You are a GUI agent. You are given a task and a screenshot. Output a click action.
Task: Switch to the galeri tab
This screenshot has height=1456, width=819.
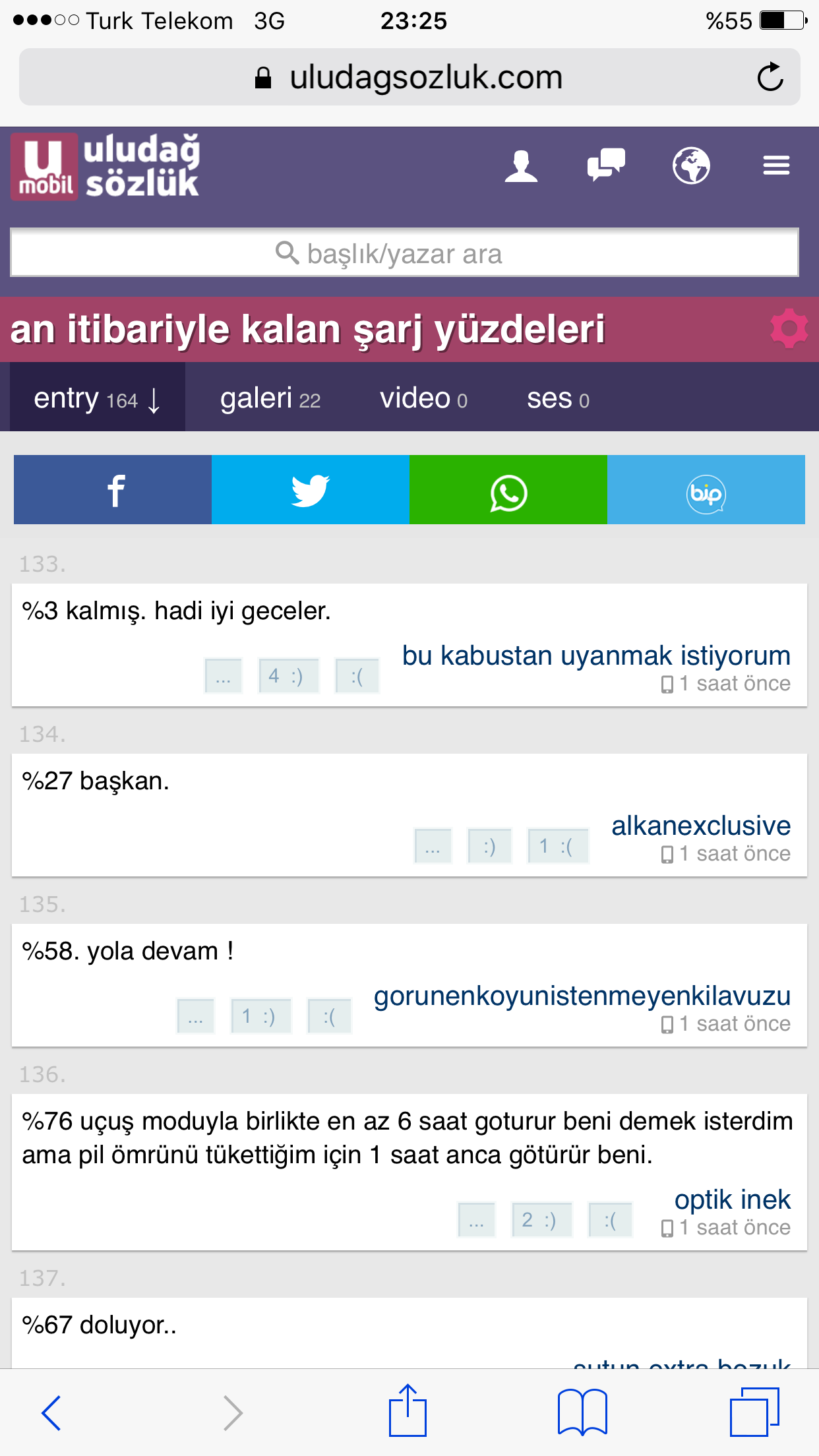coord(270,398)
